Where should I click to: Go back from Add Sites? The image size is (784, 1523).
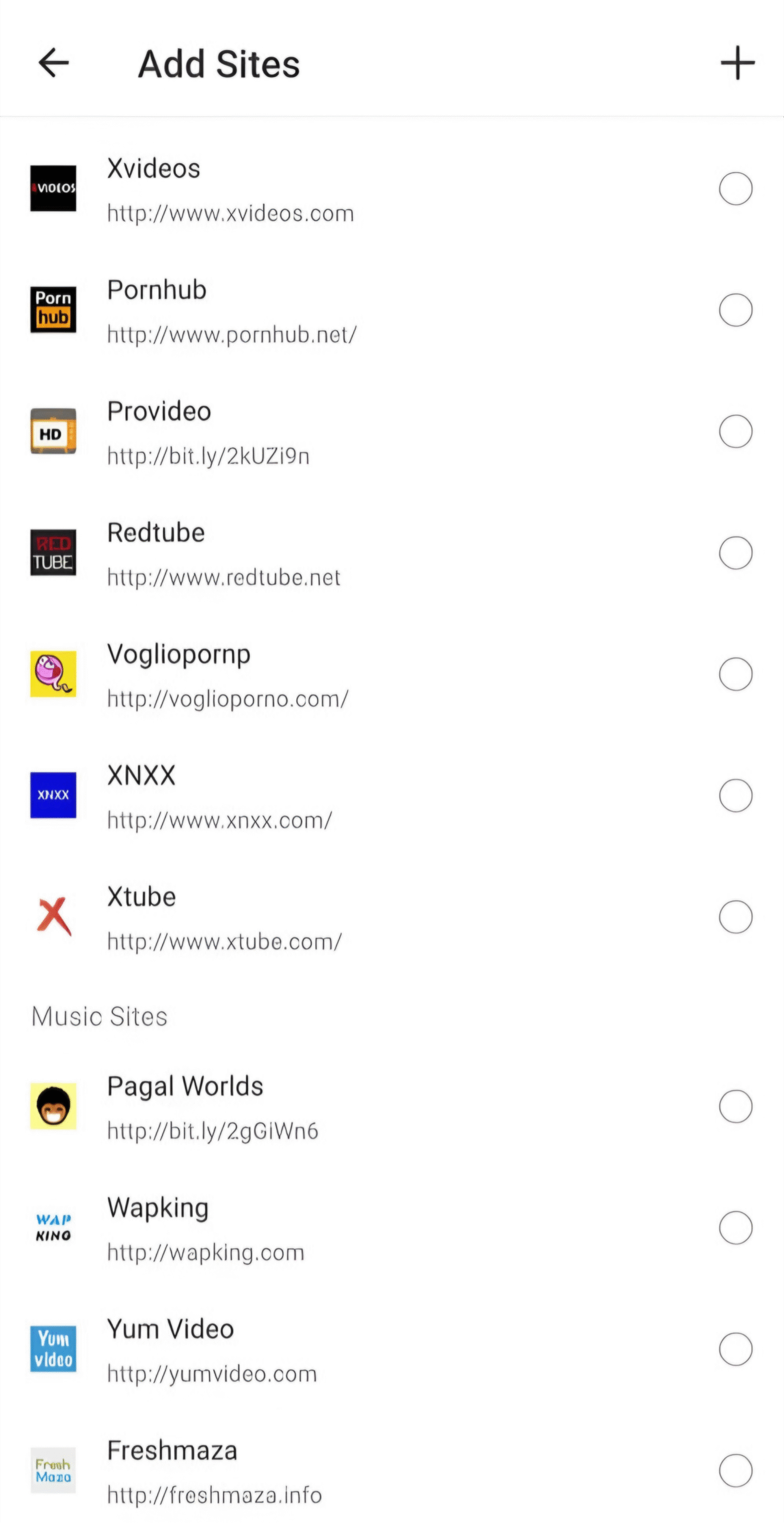[54, 63]
